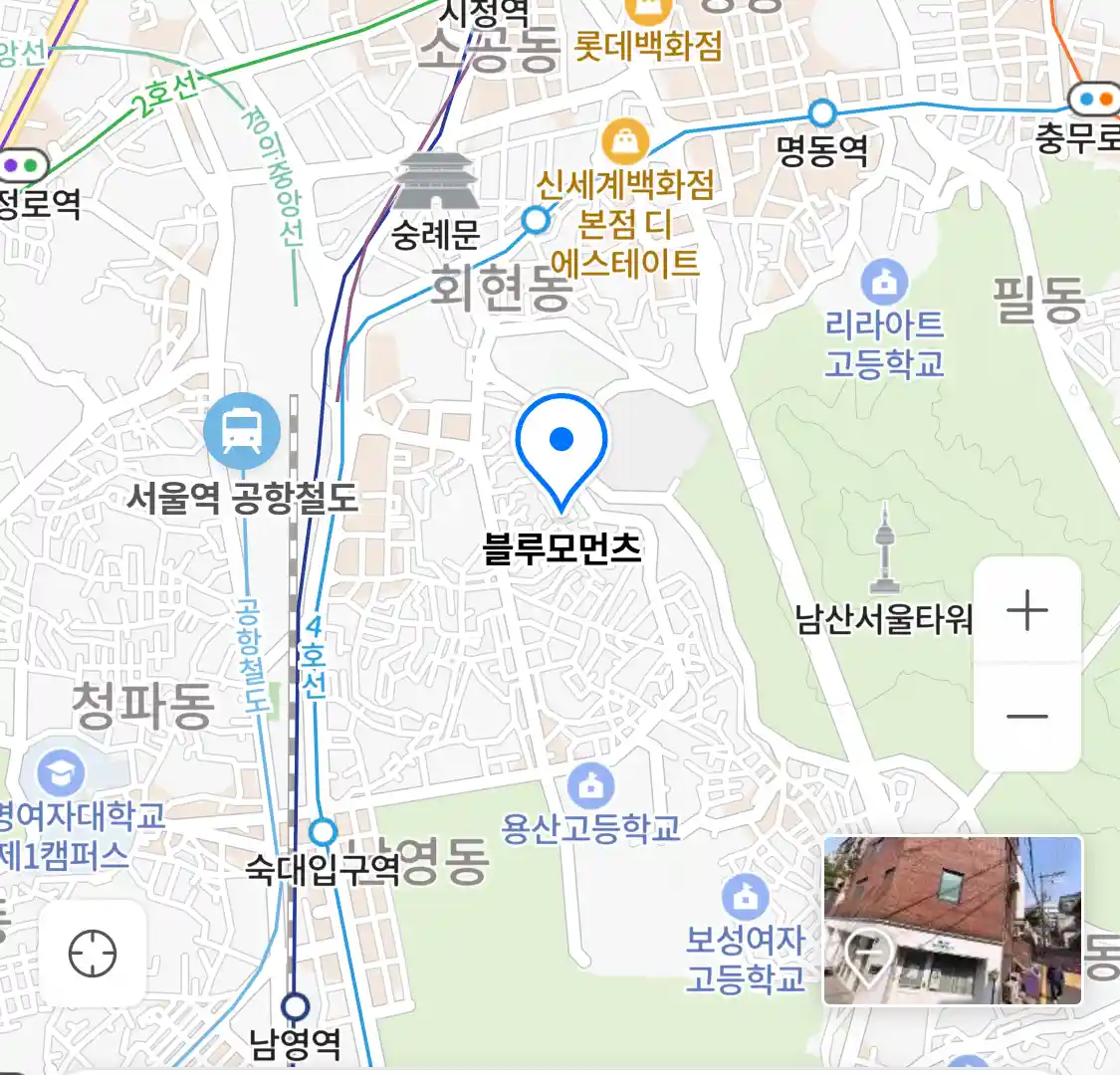Open the street view photo thumbnail

point(952,921)
